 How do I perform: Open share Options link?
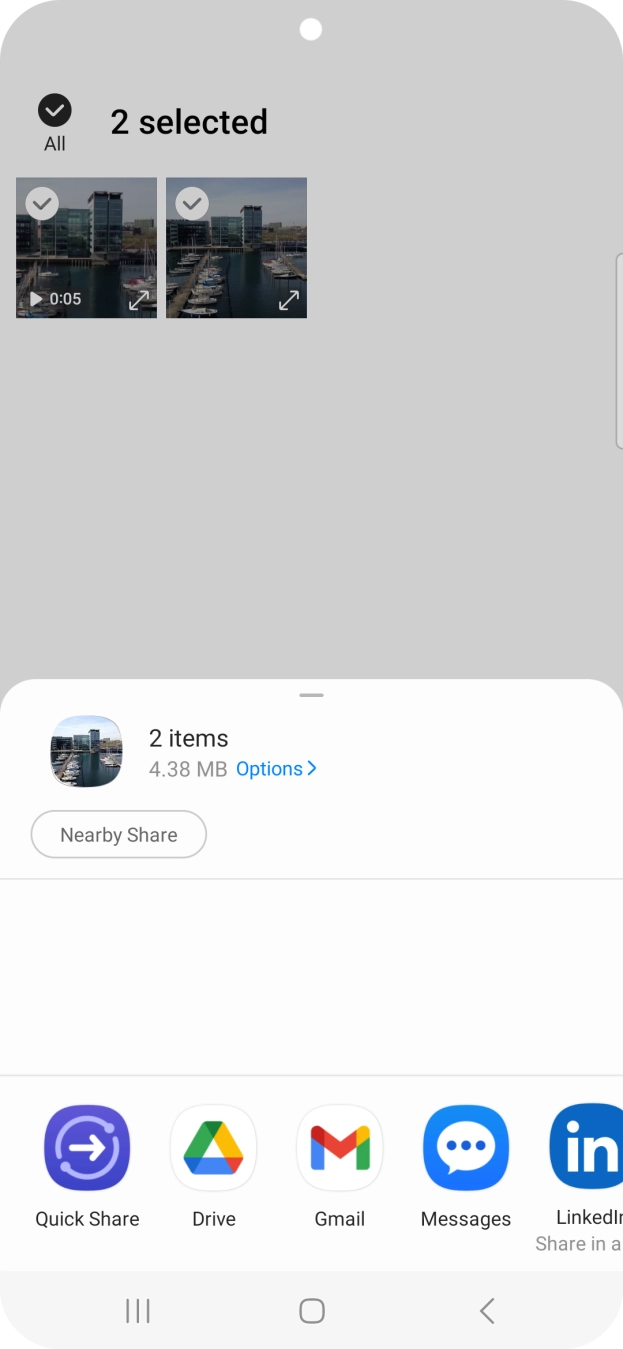pyautogui.click(x=276, y=769)
